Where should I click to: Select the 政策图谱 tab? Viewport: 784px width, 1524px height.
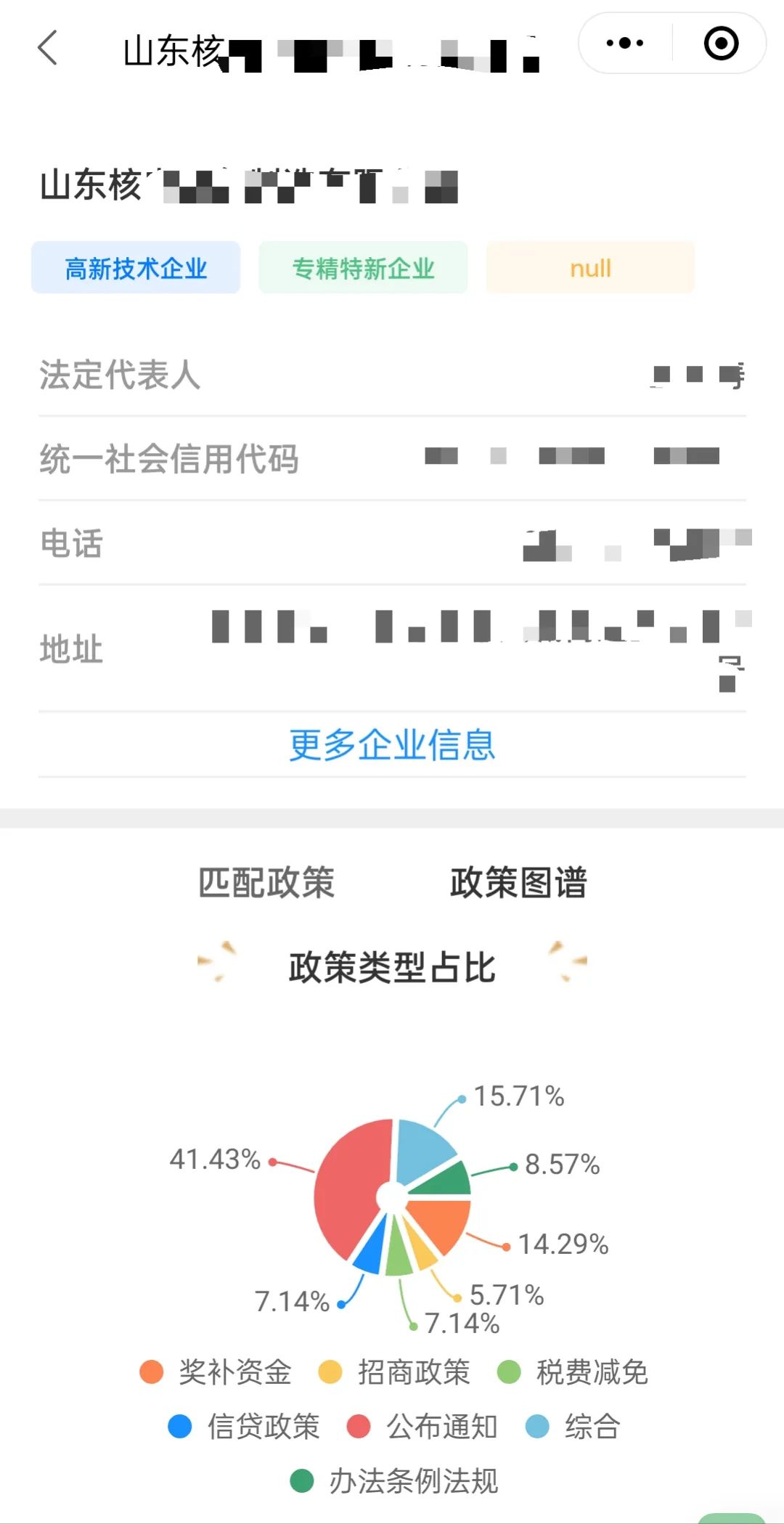518,883
